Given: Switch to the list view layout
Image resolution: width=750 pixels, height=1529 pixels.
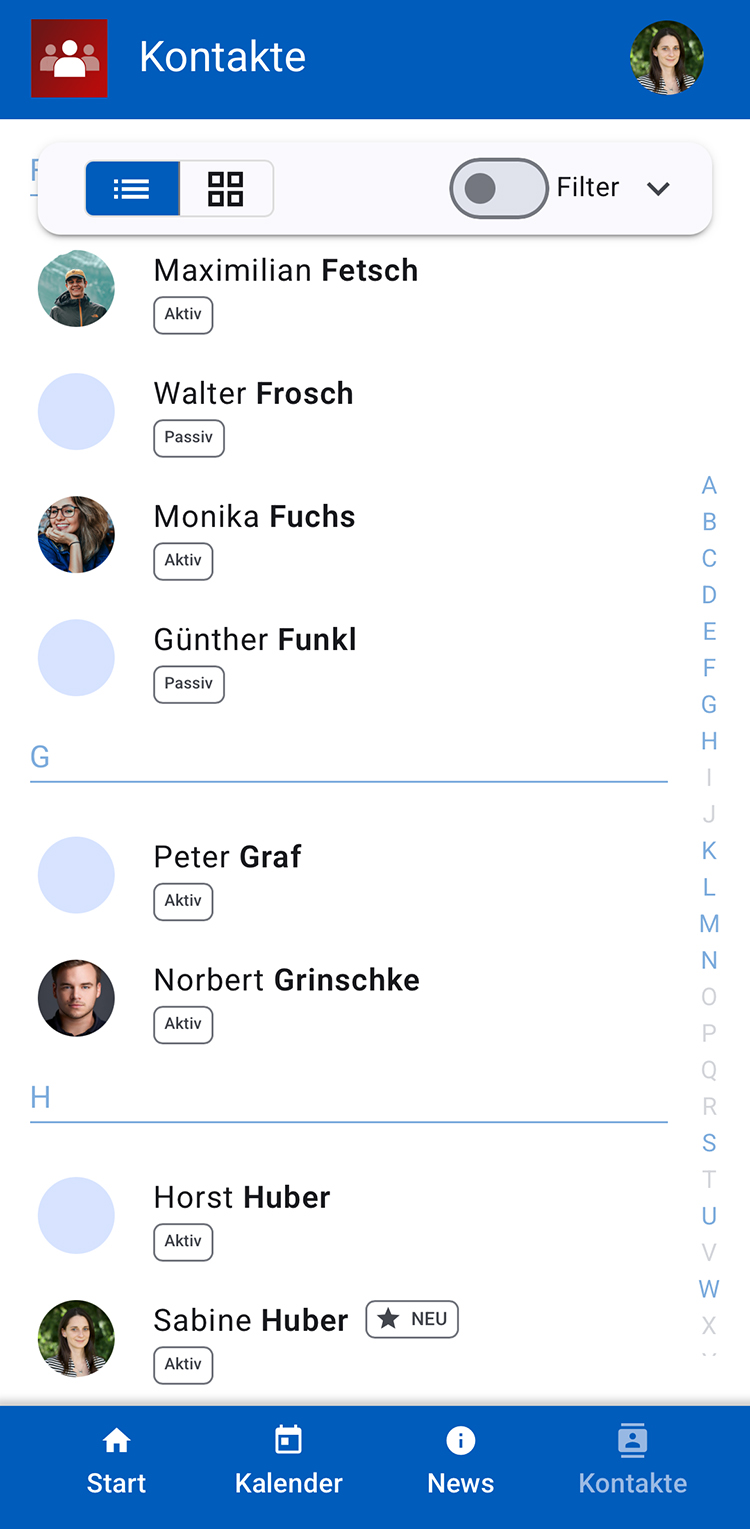Looking at the screenshot, I should click(132, 188).
